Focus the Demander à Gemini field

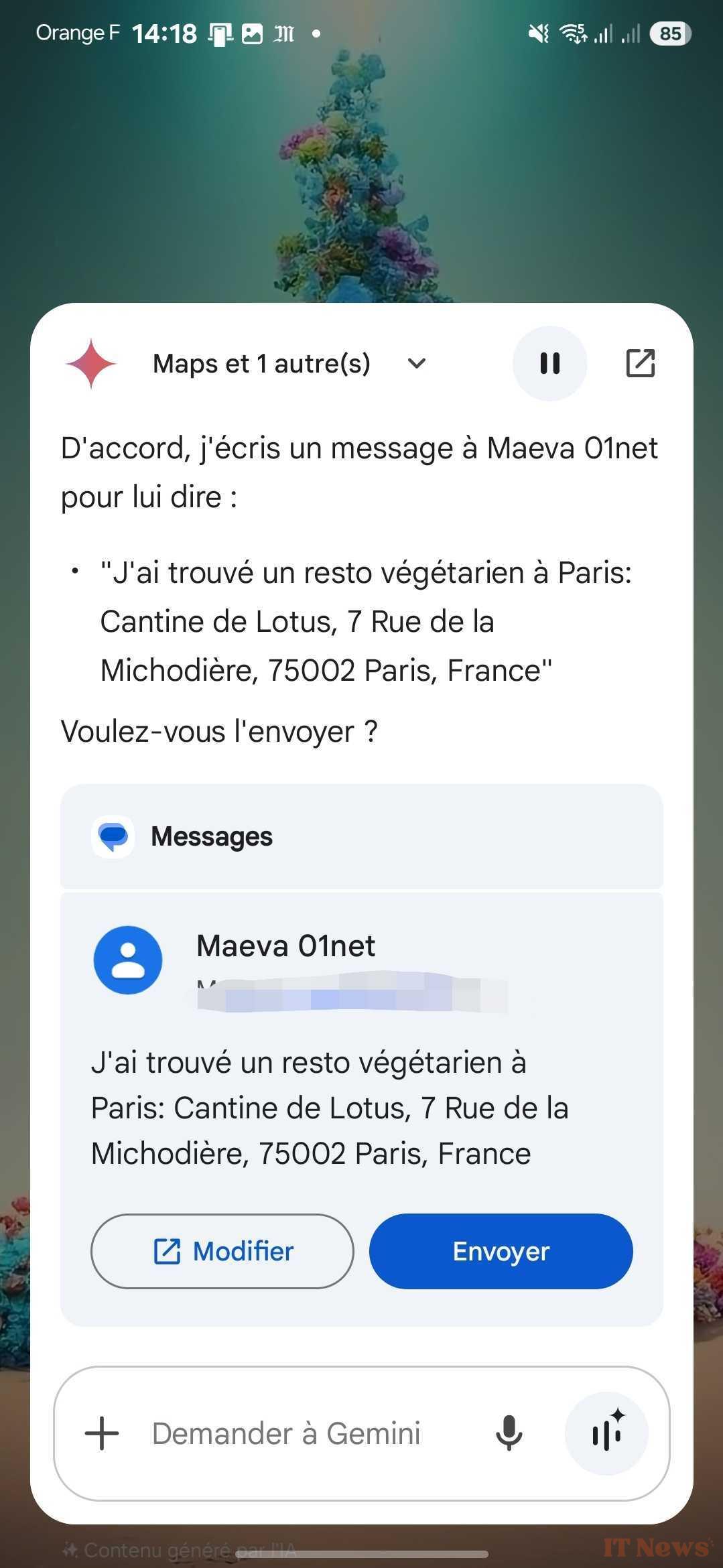pyautogui.click(x=286, y=1434)
